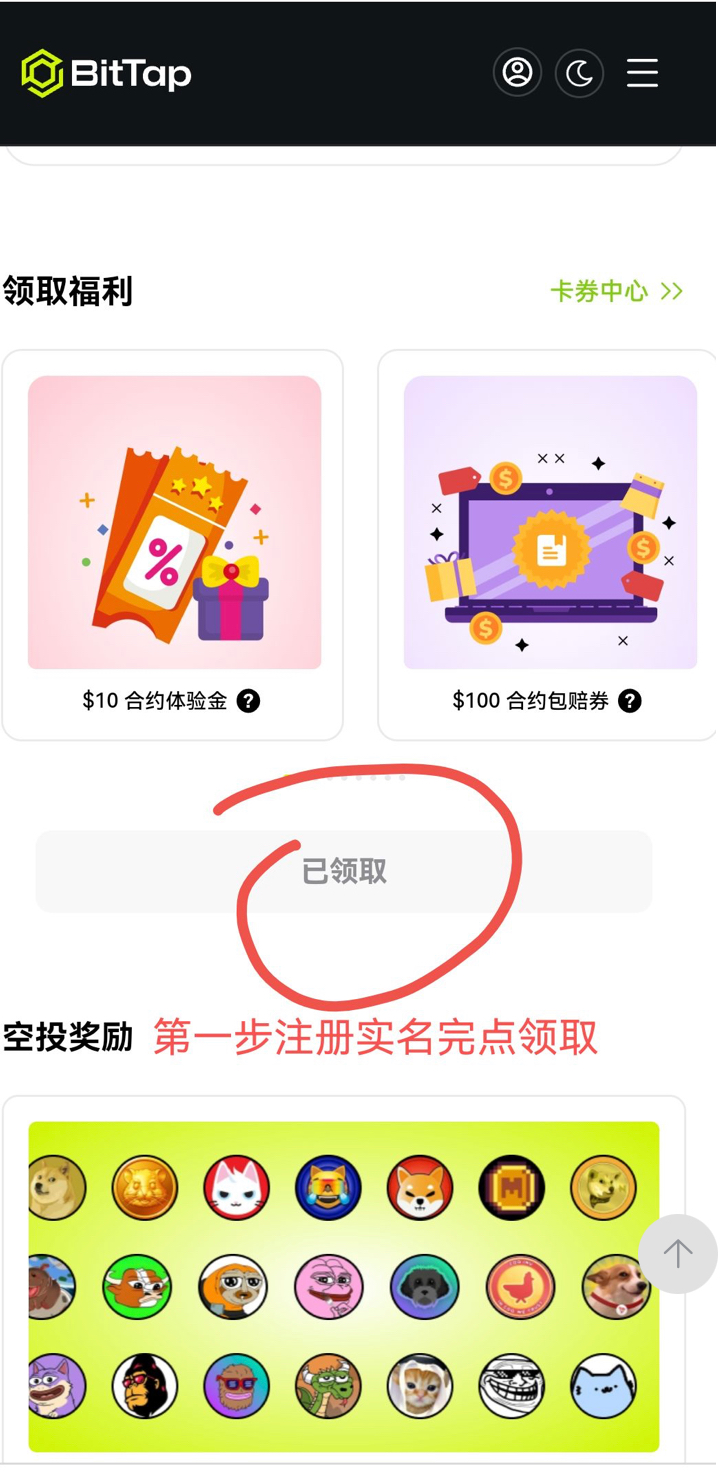Toggle dark mode with the moon icon

pos(579,73)
